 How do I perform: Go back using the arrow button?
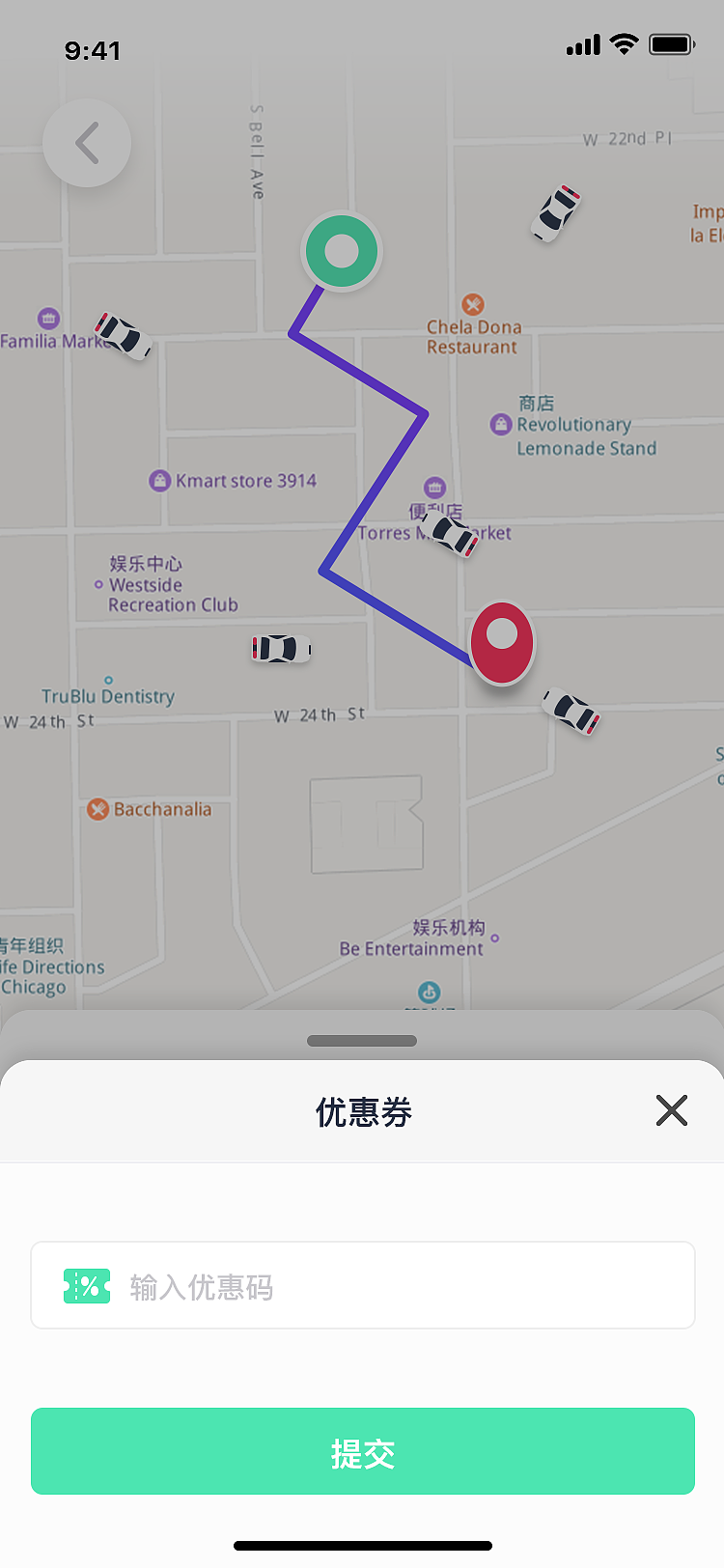tap(87, 143)
